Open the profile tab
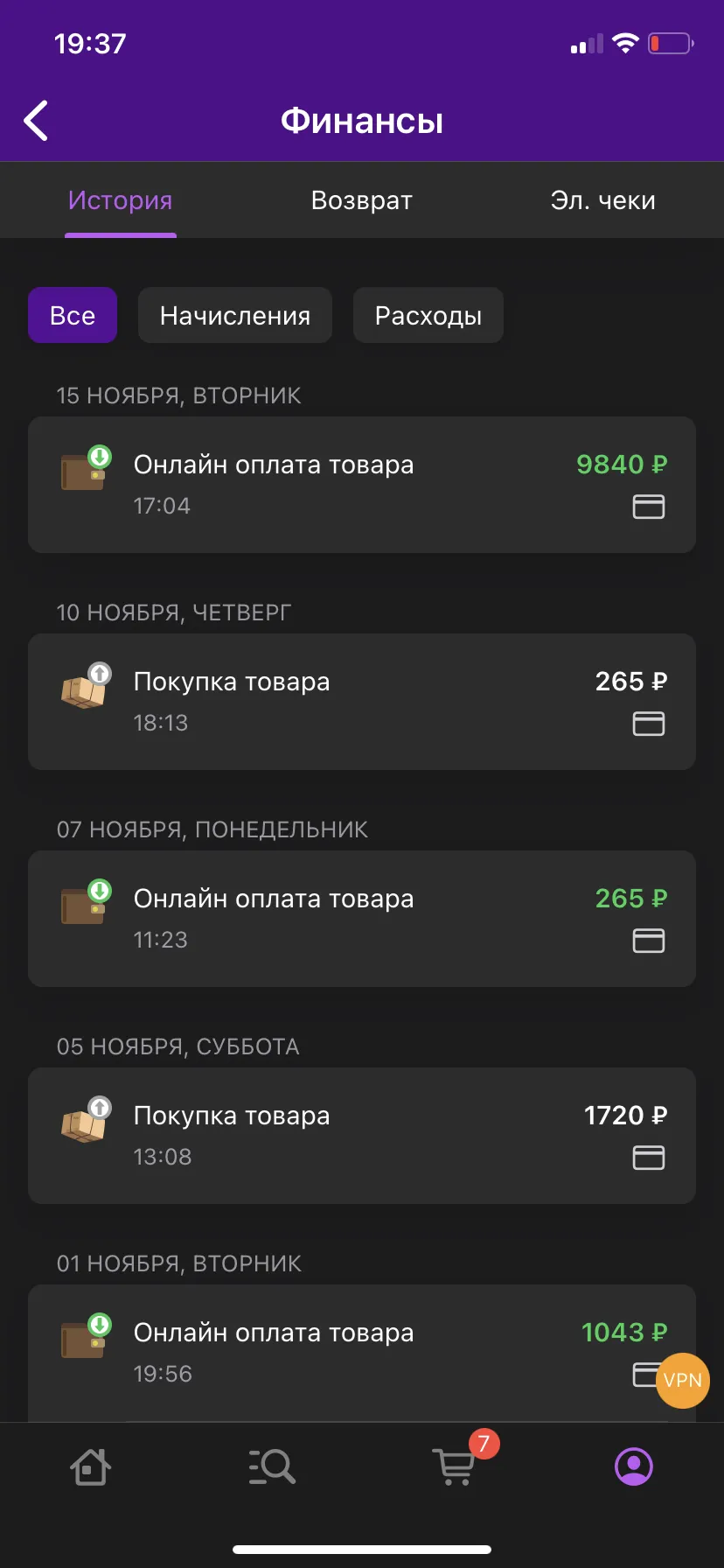This screenshot has height=1568, width=724. pyautogui.click(x=634, y=1466)
